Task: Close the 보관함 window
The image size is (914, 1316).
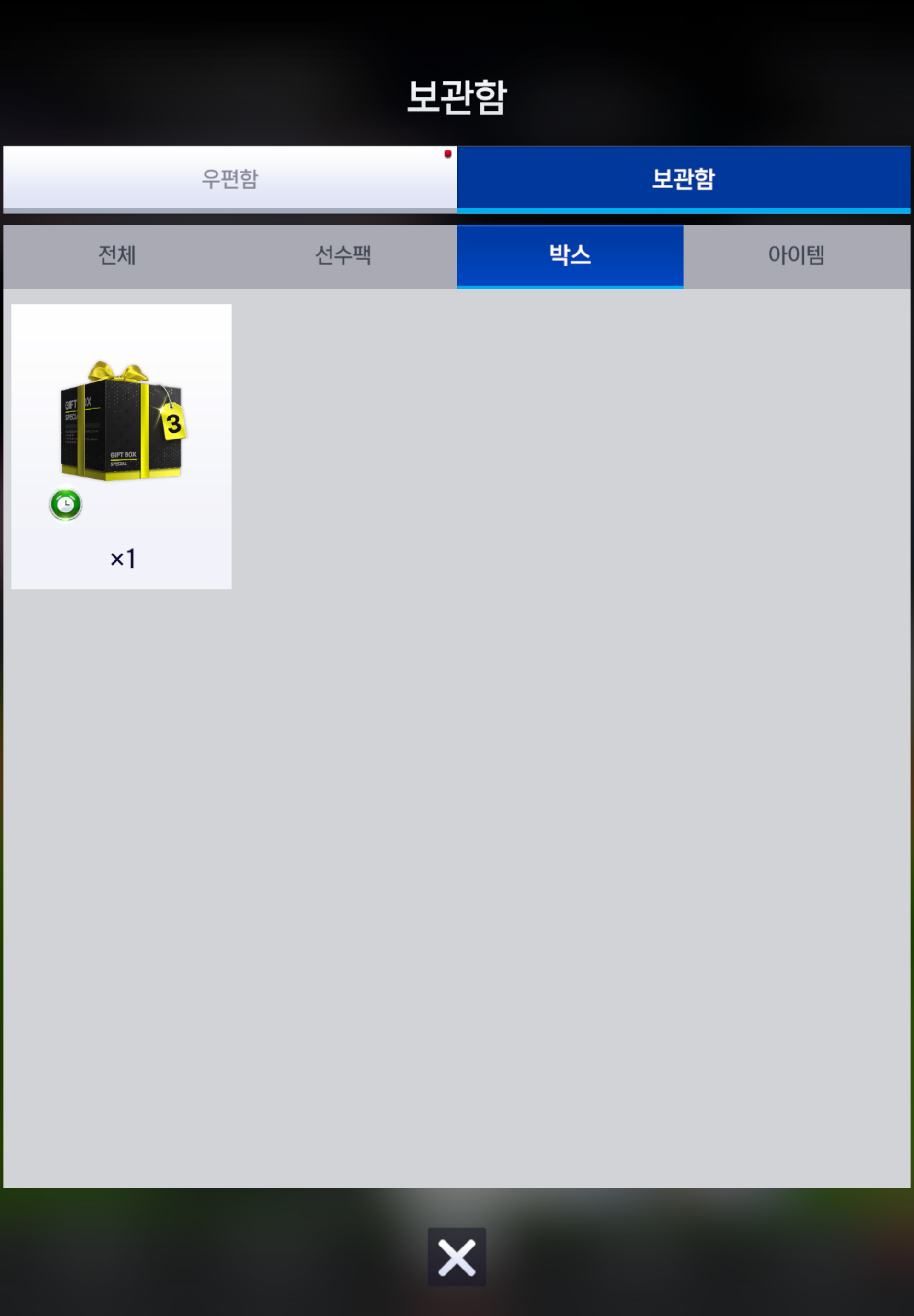Action: [457, 1257]
